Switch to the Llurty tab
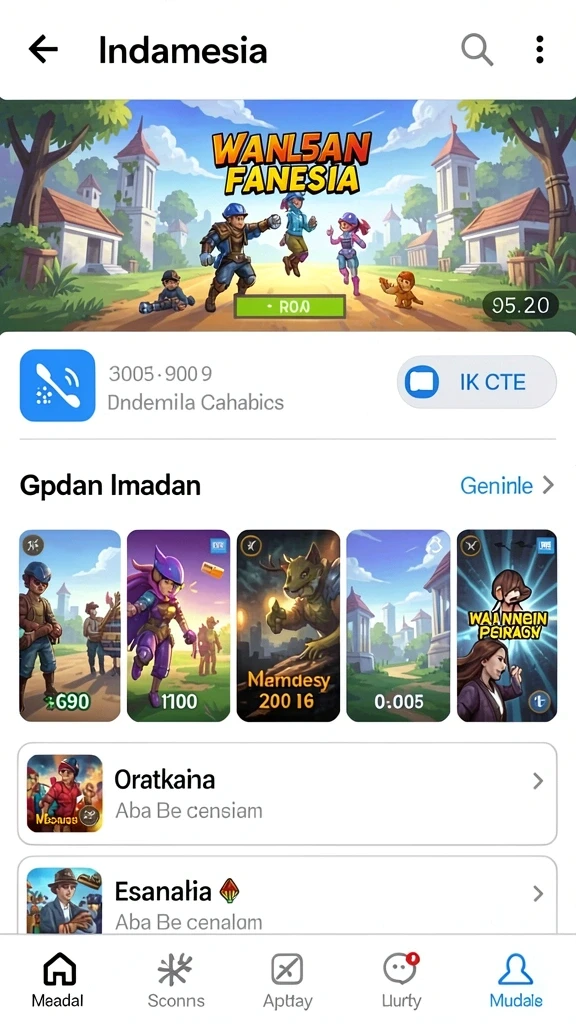 [x=401, y=980]
